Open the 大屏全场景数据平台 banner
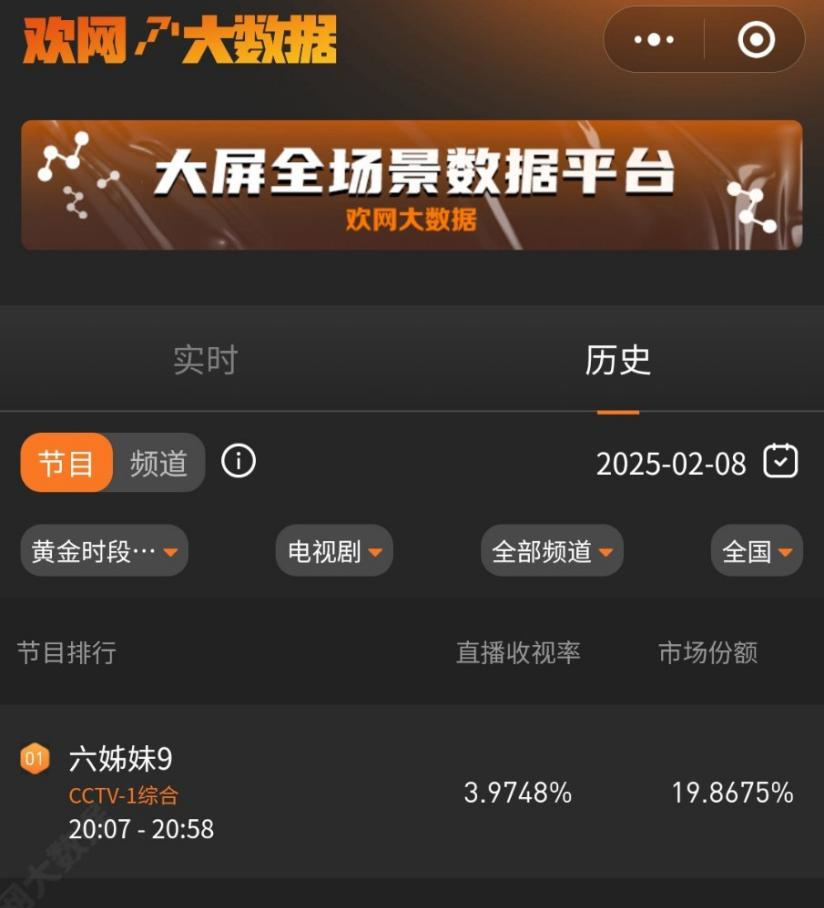Image resolution: width=824 pixels, height=908 pixels. click(x=411, y=185)
